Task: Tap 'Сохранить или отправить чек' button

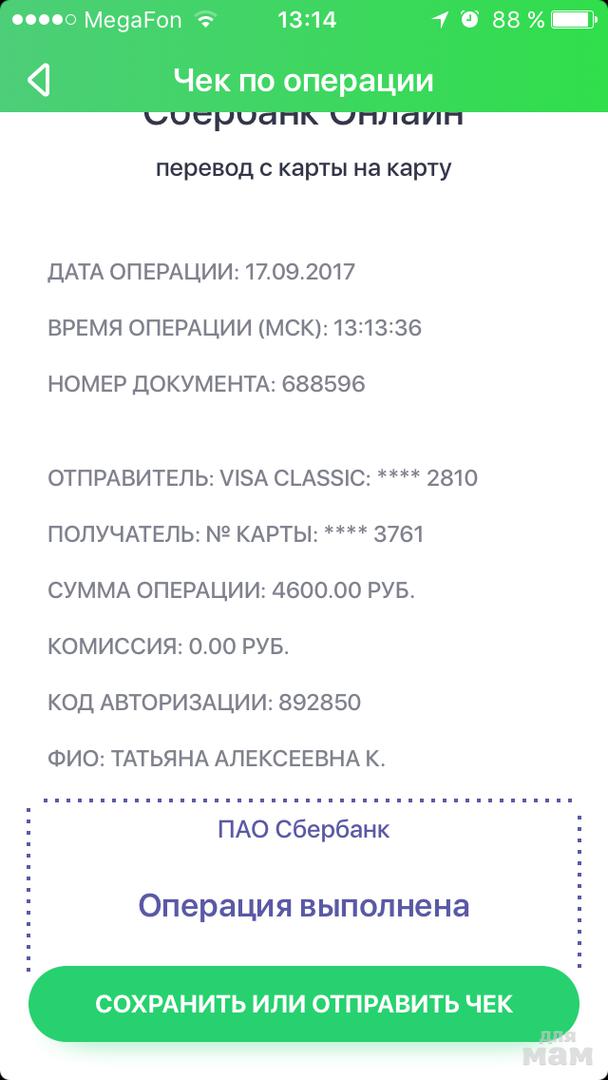Action: (303, 1004)
